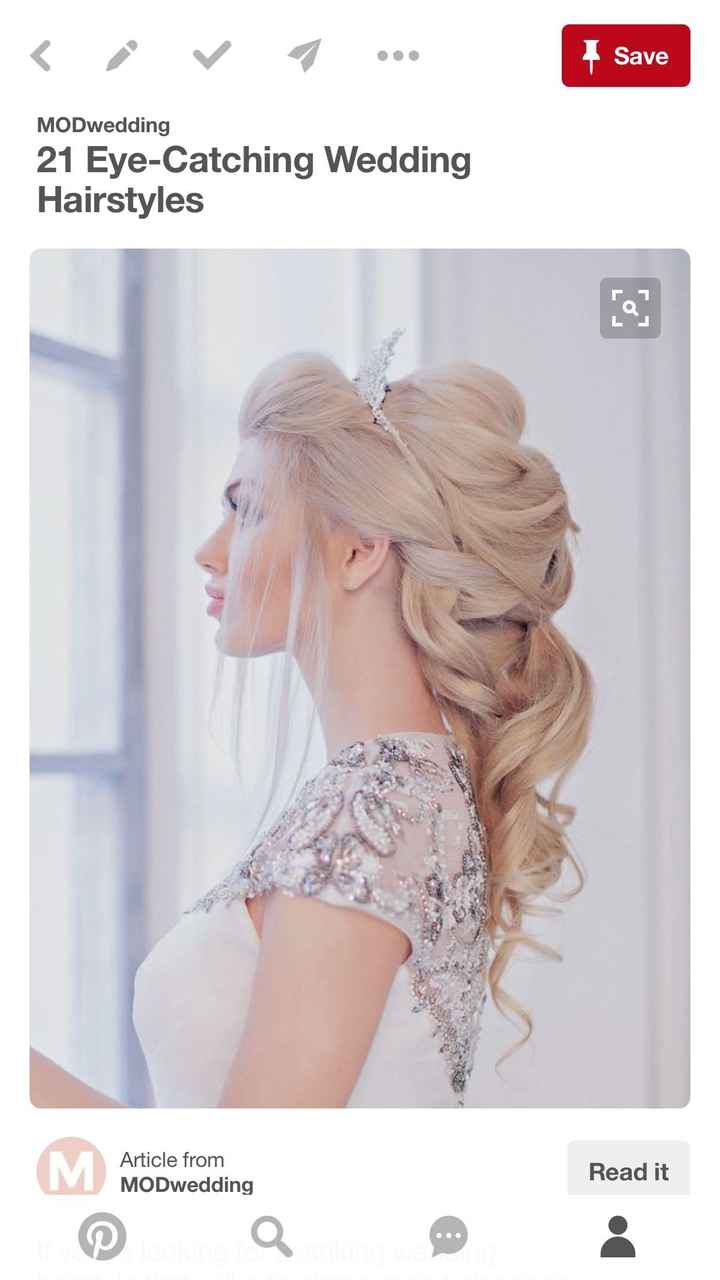
Task: Select the Save pushpin glyph
Action: pyautogui.click(x=593, y=56)
